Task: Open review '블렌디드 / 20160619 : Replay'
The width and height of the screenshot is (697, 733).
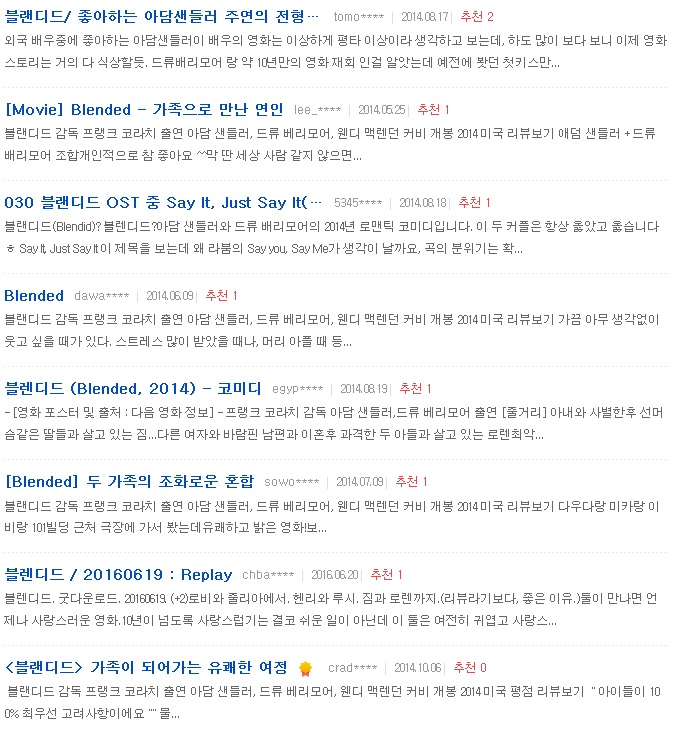Action: (118, 574)
